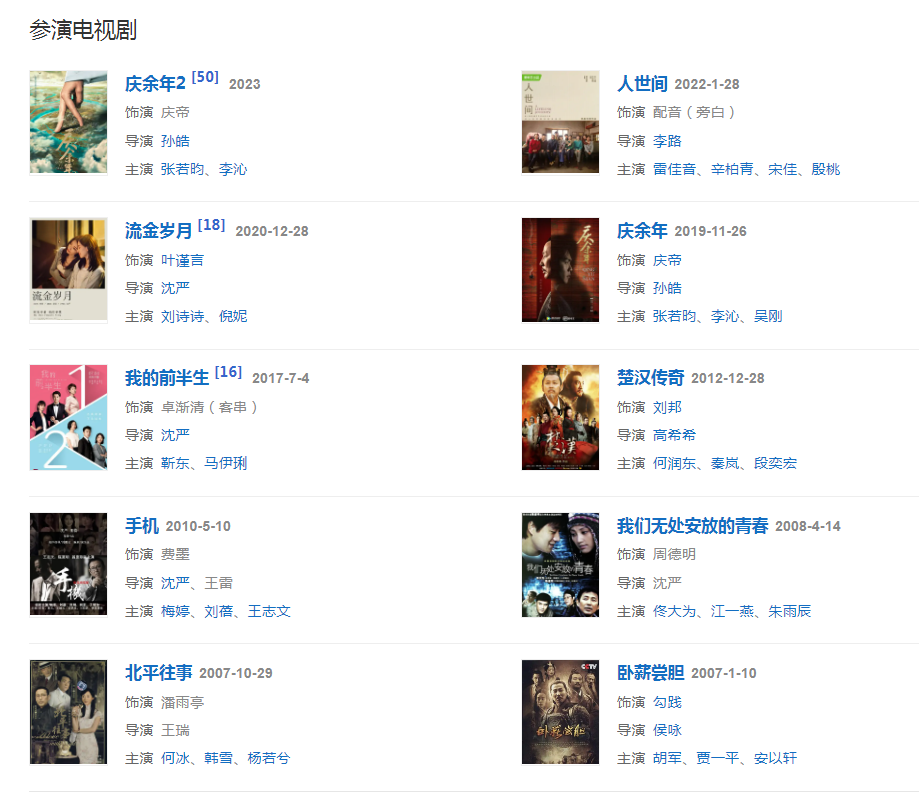The image size is (919, 792).
Task: Open the 庆余年2 title link
Action: coord(155,84)
